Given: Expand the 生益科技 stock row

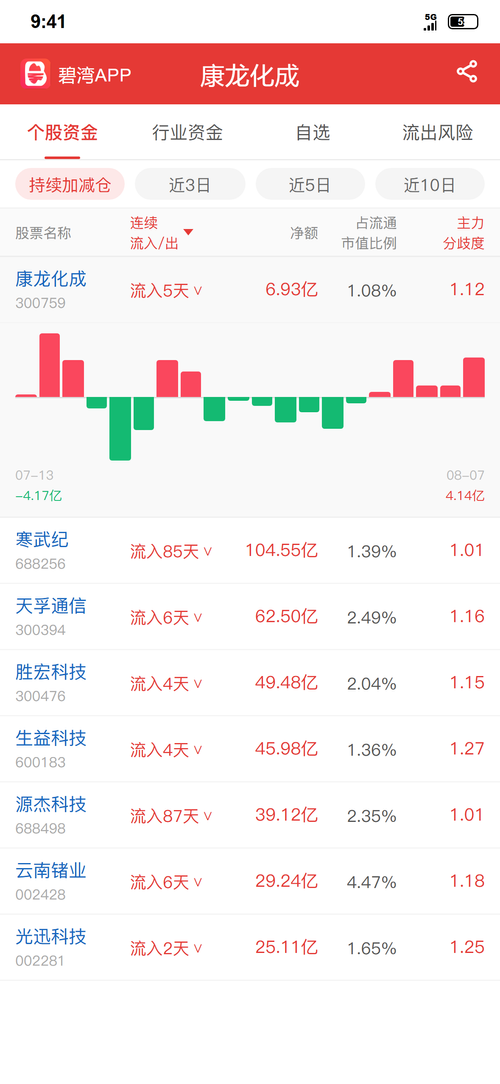Looking at the screenshot, I should (250, 749).
